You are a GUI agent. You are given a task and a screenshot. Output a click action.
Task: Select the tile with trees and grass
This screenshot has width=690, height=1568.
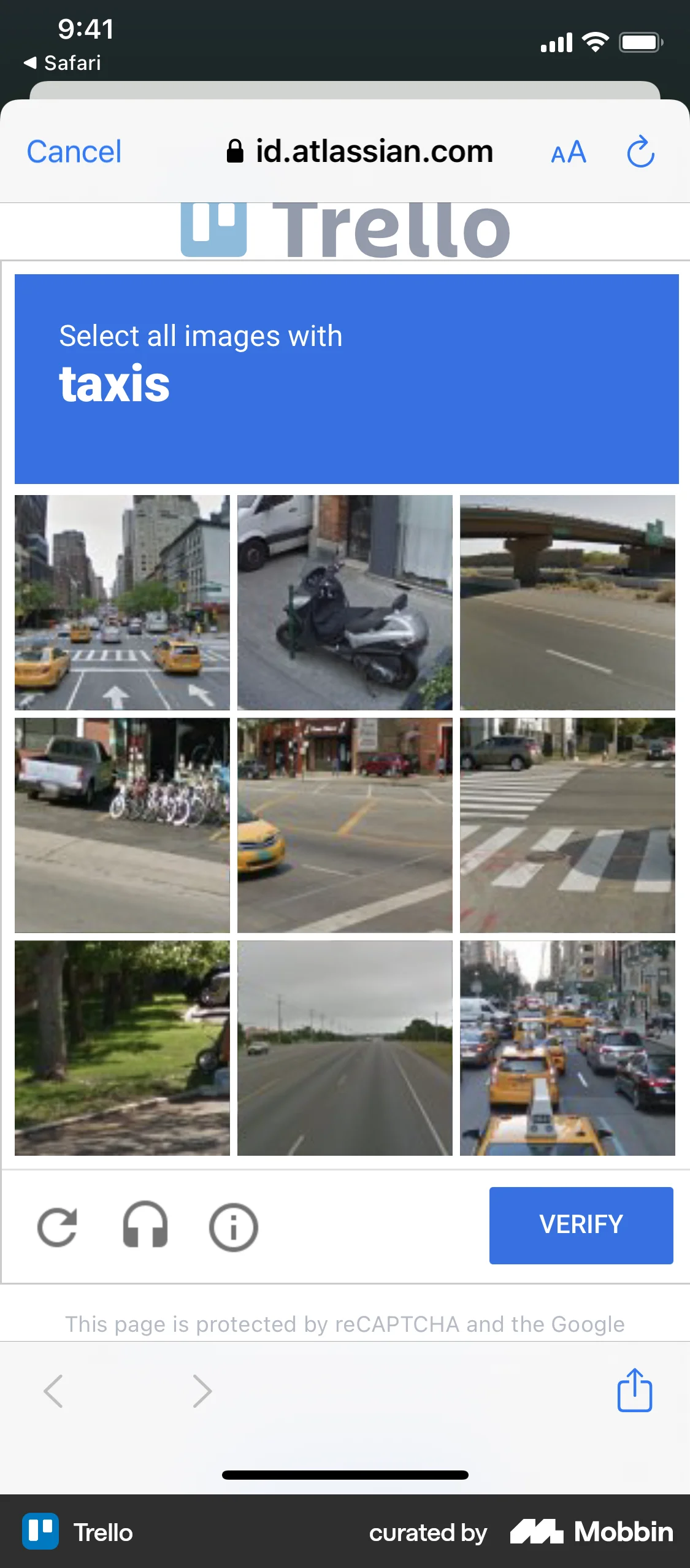tap(122, 1048)
